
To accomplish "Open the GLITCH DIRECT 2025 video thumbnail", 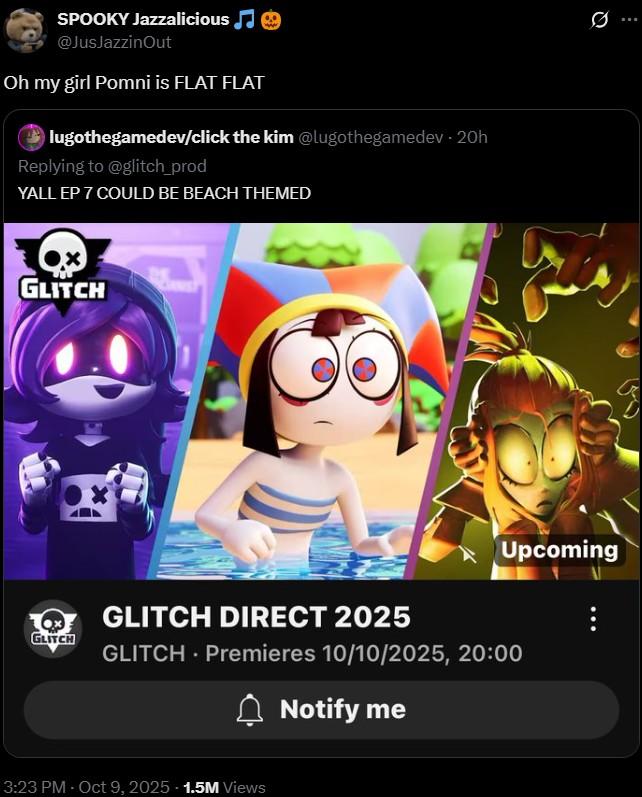I will (320, 400).
